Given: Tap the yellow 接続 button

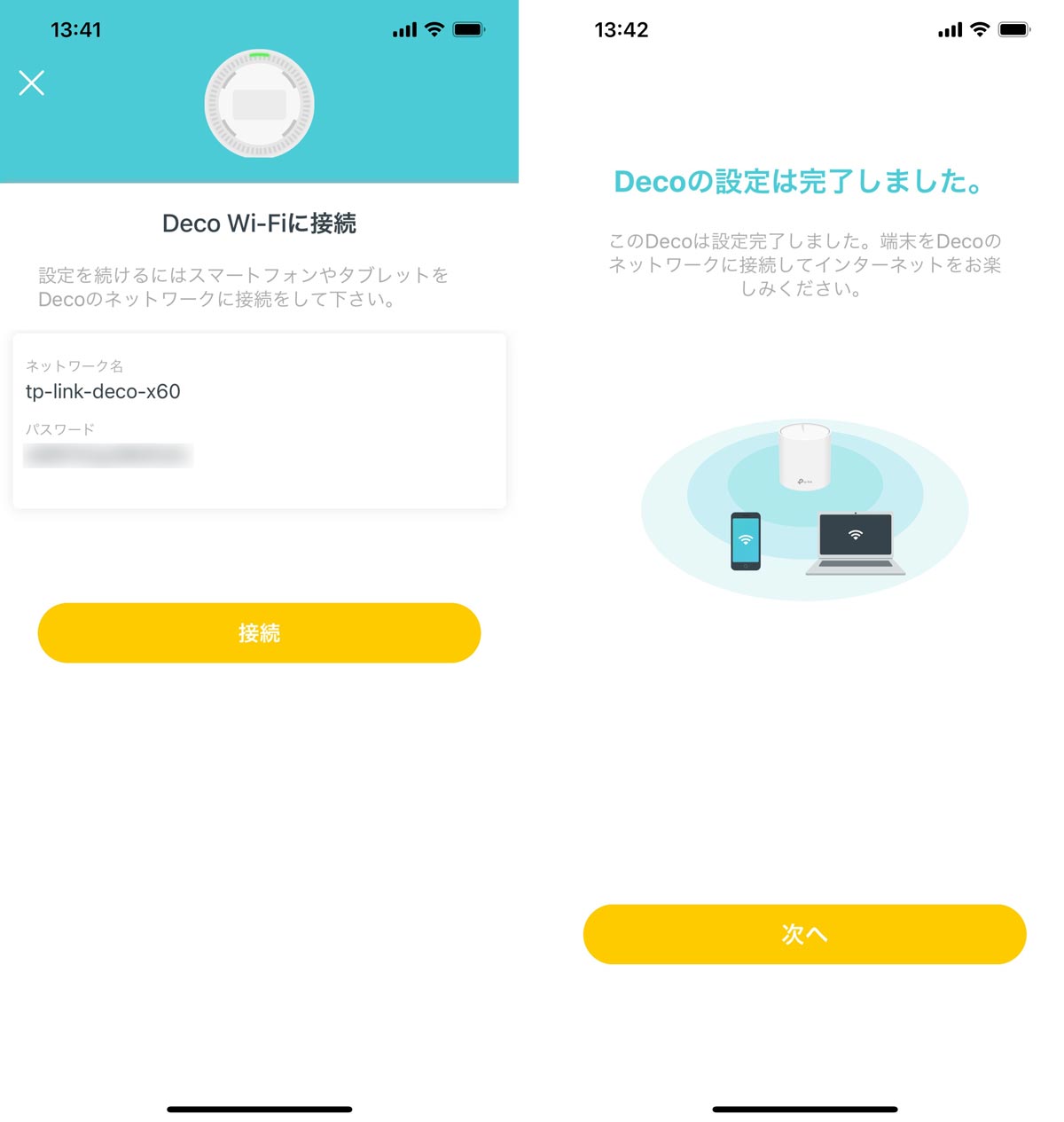Looking at the screenshot, I should [x=259, y=632].
